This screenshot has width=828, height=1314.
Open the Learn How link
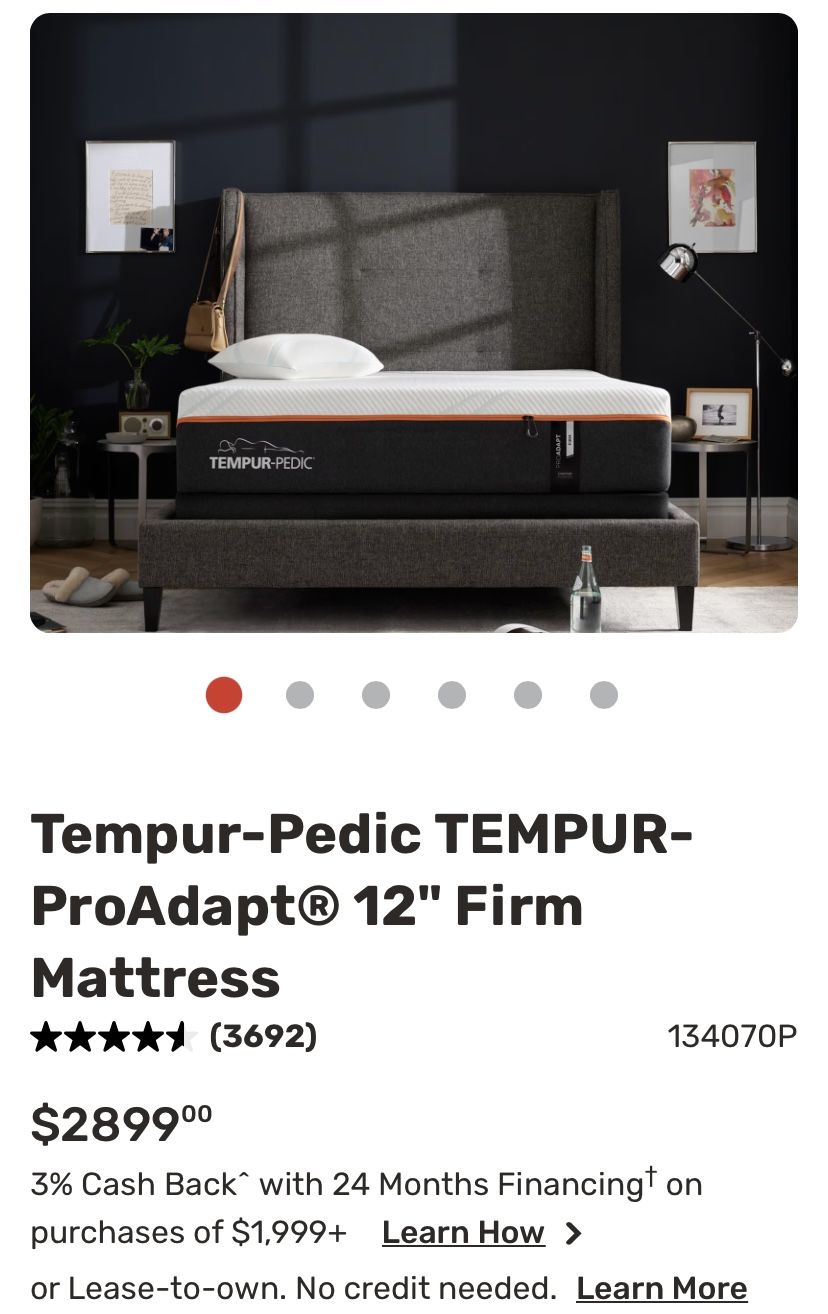click(x=463, y=1232)
